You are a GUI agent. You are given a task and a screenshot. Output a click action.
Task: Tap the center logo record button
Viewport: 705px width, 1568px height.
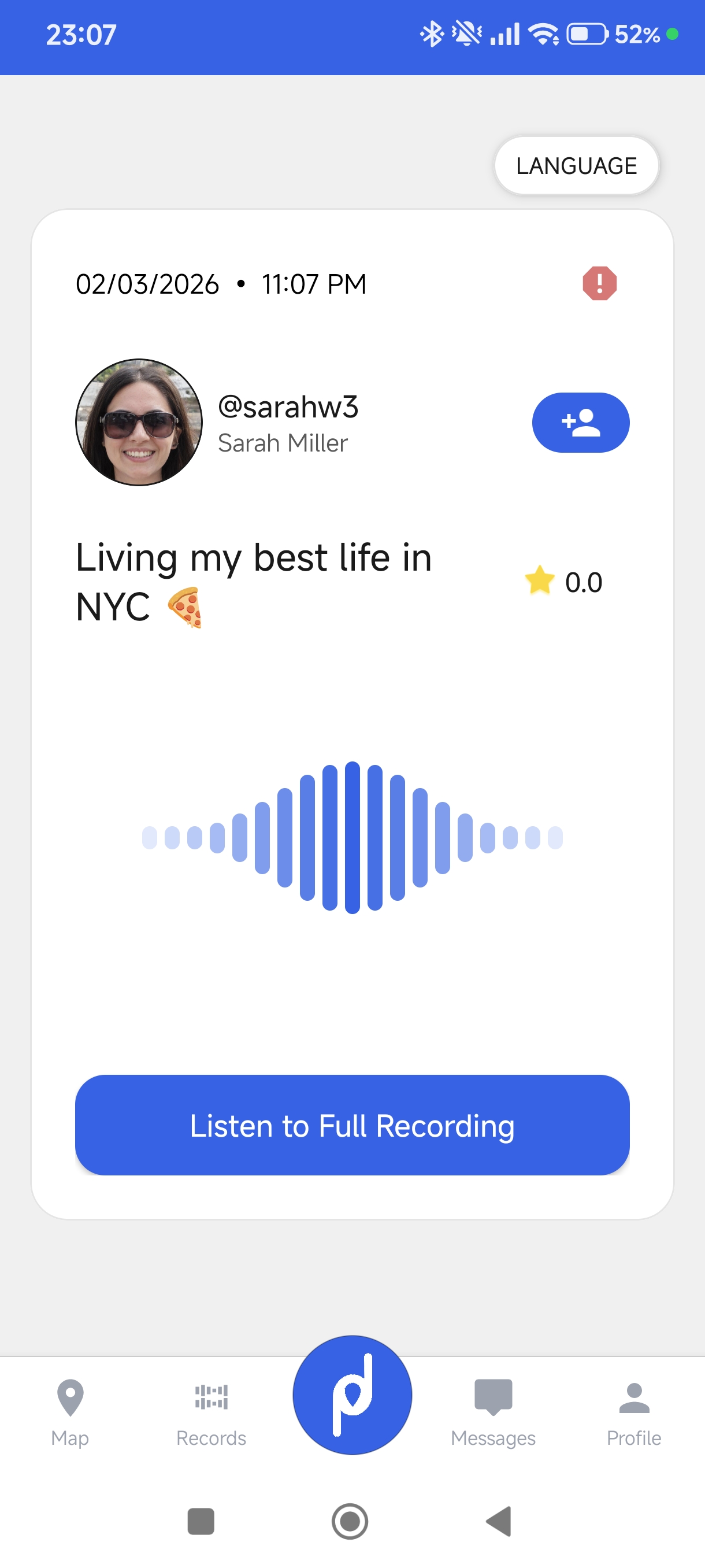click(352, 1395)
